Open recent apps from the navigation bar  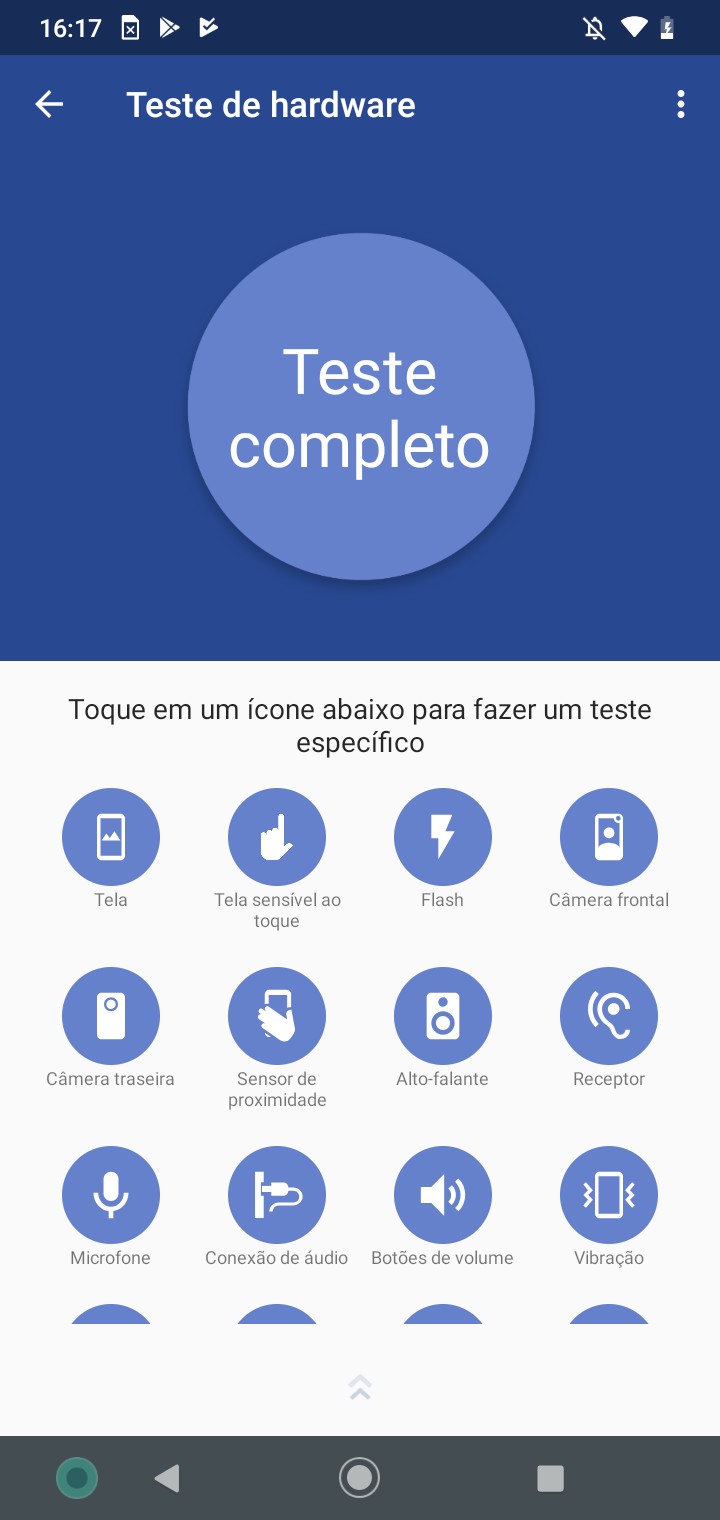[x=550, y=1478]
